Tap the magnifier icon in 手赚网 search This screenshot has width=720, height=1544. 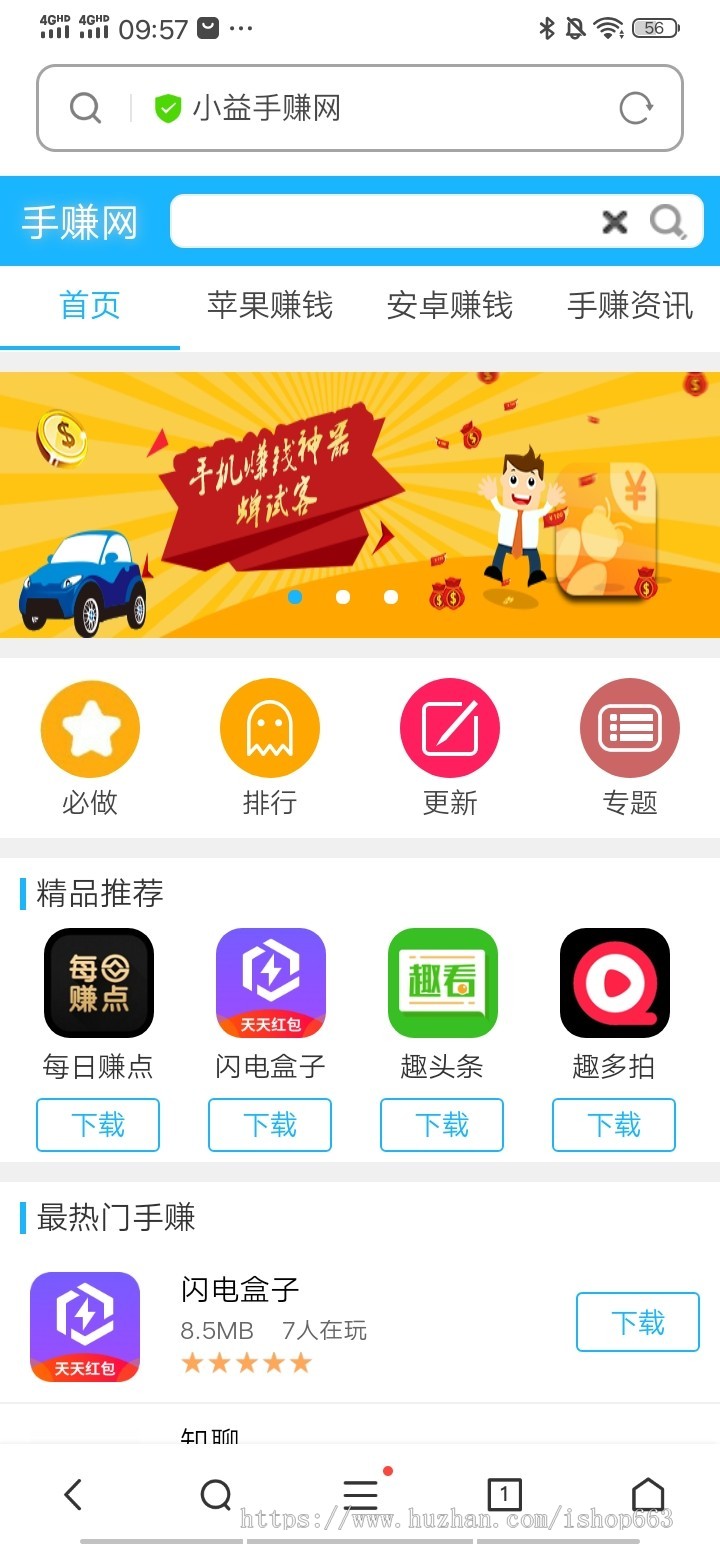[667, 221]
